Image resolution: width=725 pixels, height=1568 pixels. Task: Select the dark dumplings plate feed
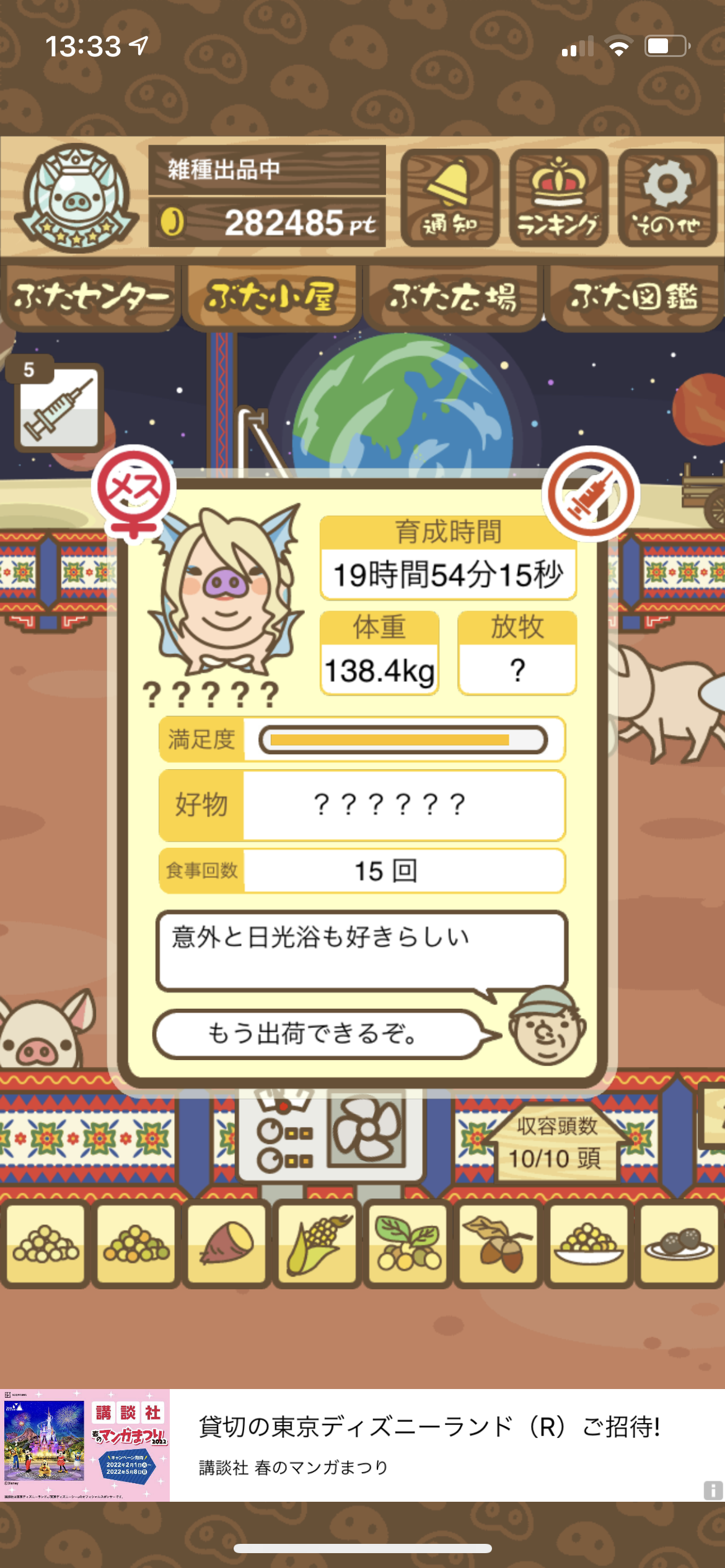point(679,1243)
